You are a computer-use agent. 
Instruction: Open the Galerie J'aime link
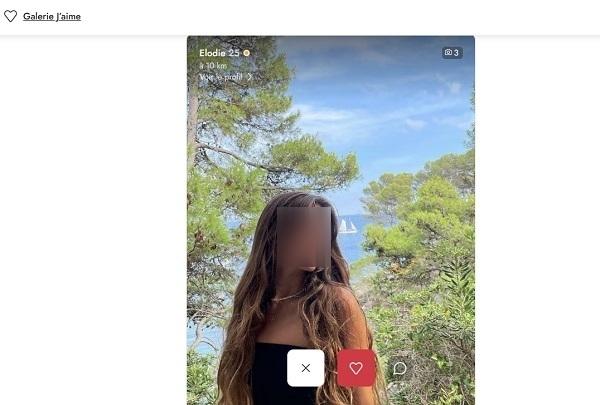(51, 16)
